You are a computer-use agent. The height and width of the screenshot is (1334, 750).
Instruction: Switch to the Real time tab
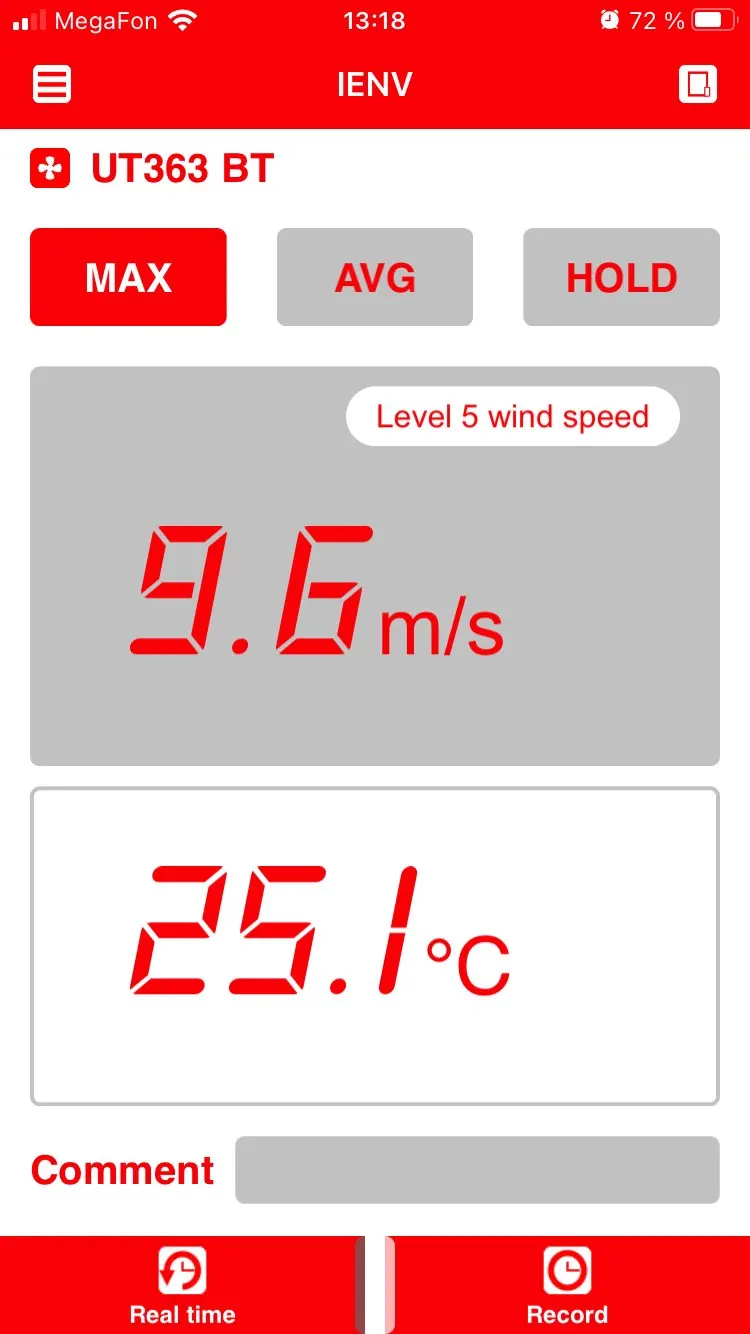click(x=182, y=1285)
